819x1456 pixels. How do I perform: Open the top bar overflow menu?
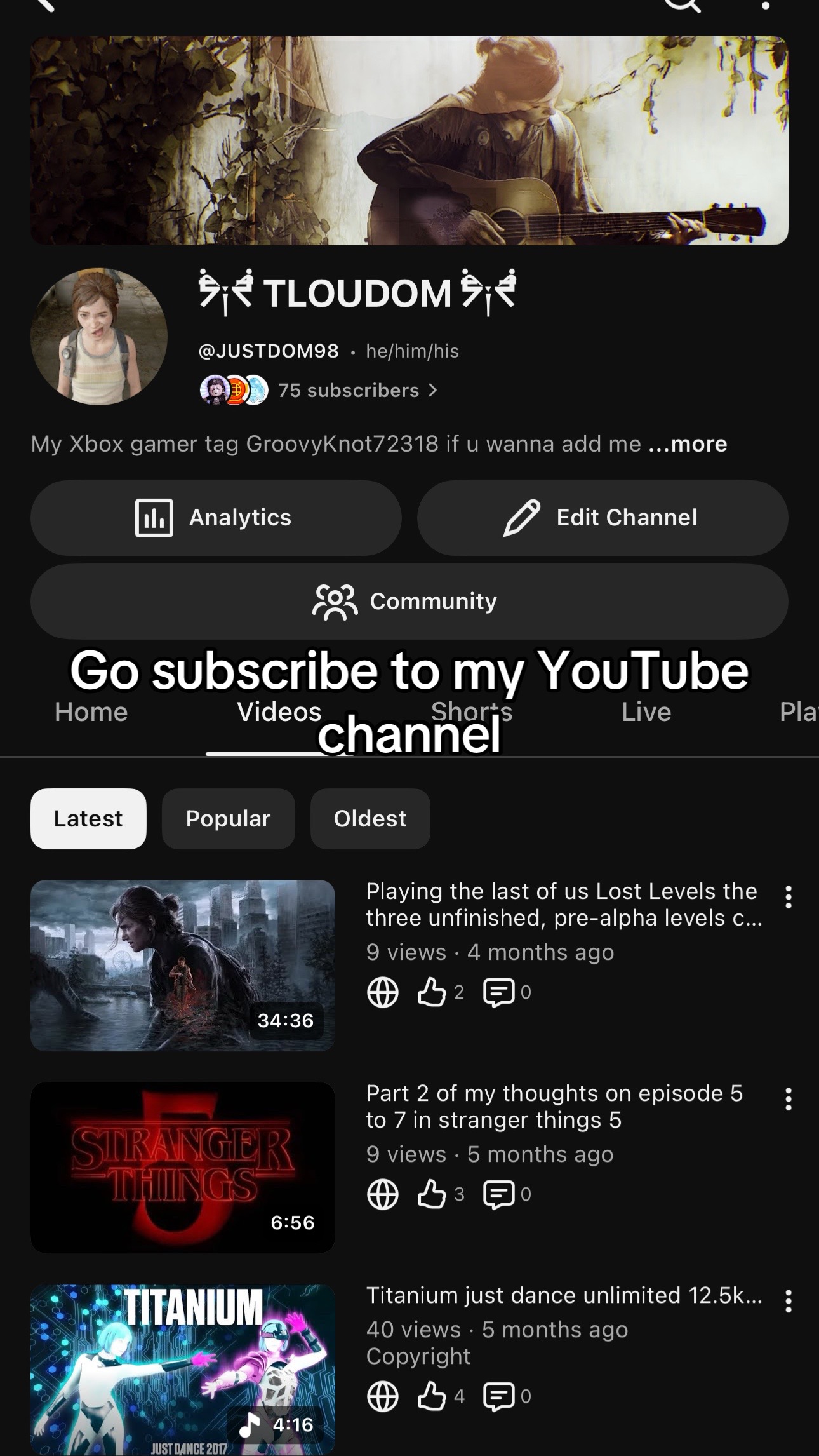(766, 5)
